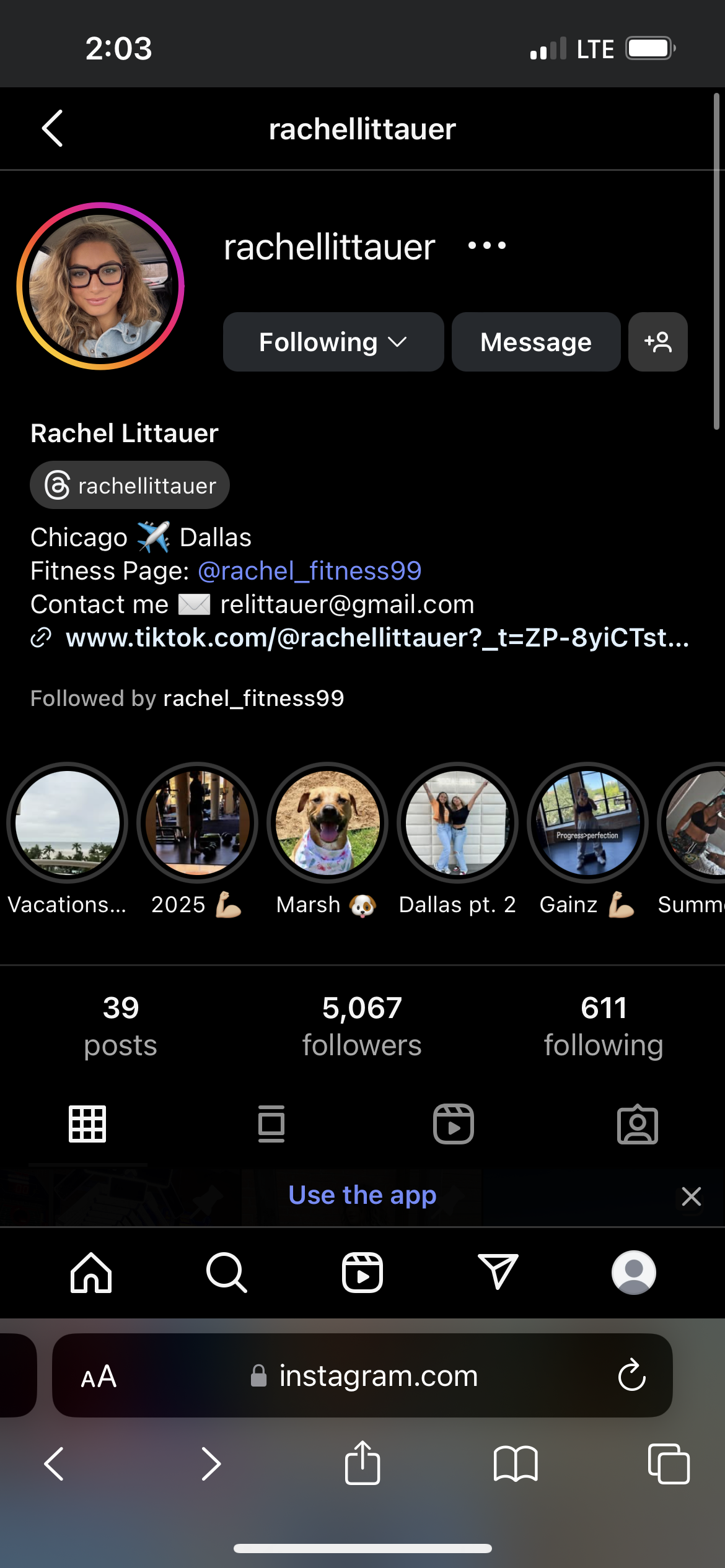Reload the instagram.com page
This screenshot has width=725, height=1568.
click(x=631, y=1375)
